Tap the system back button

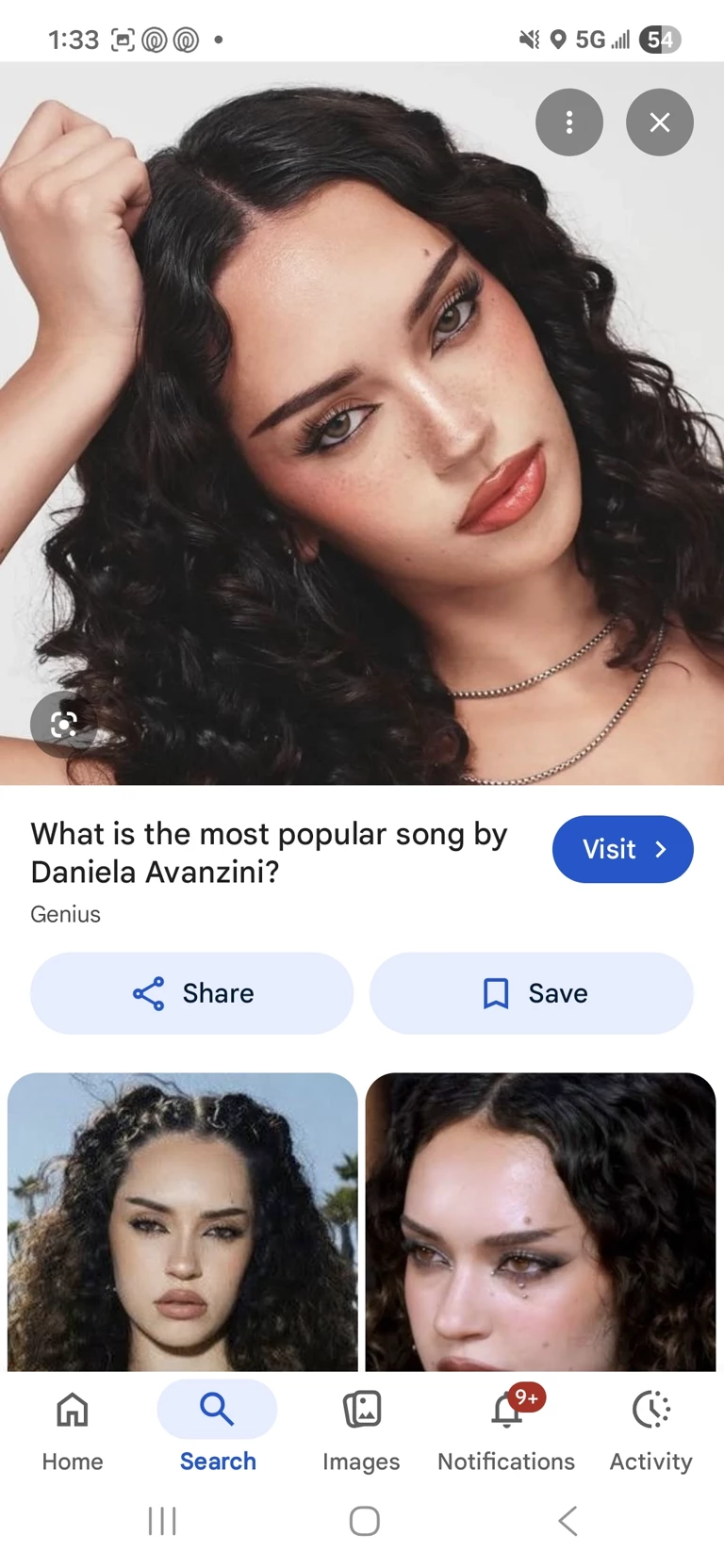[568, 1520]
